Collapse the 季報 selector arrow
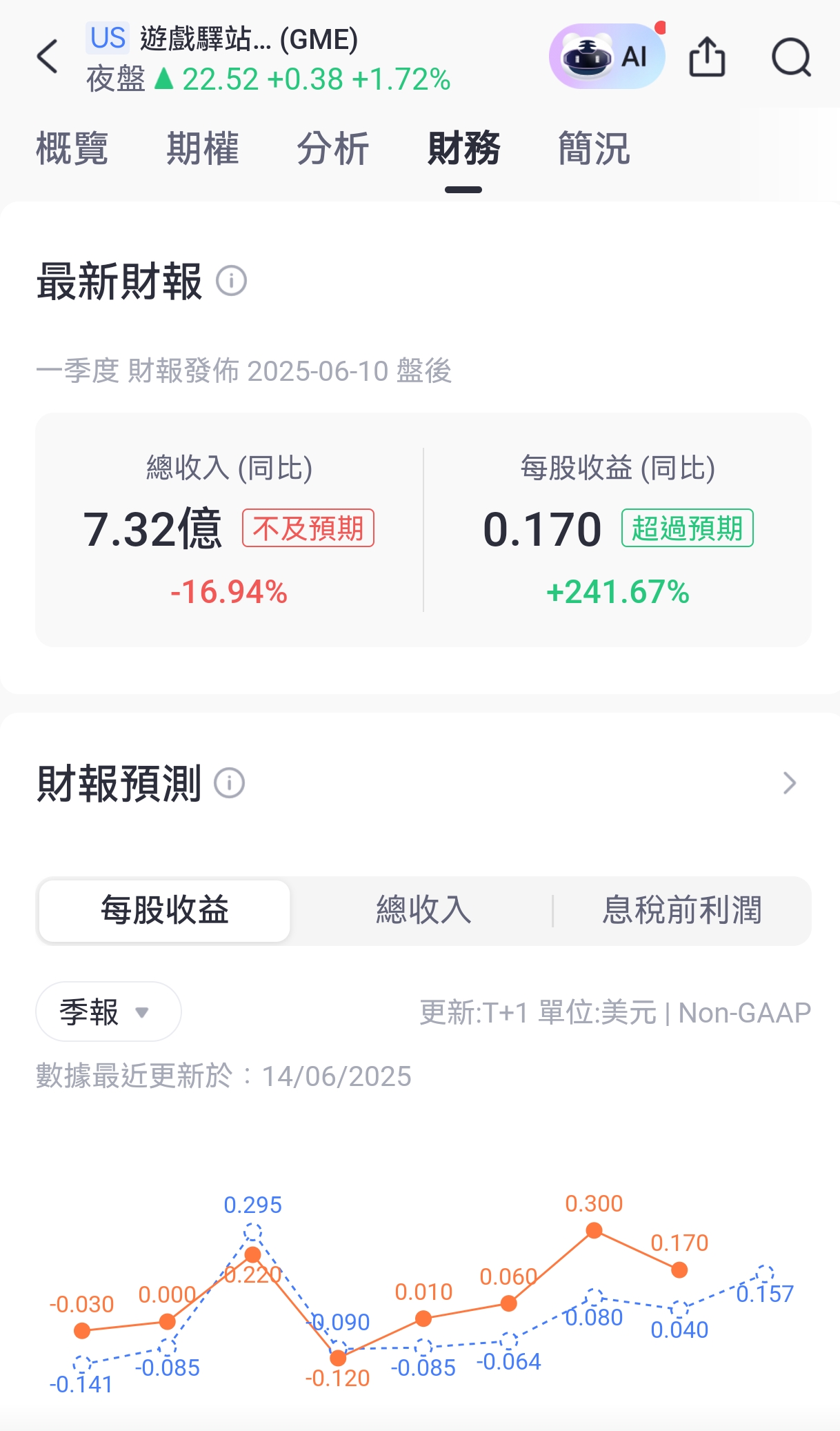840x1431 pixels. 142,1012
